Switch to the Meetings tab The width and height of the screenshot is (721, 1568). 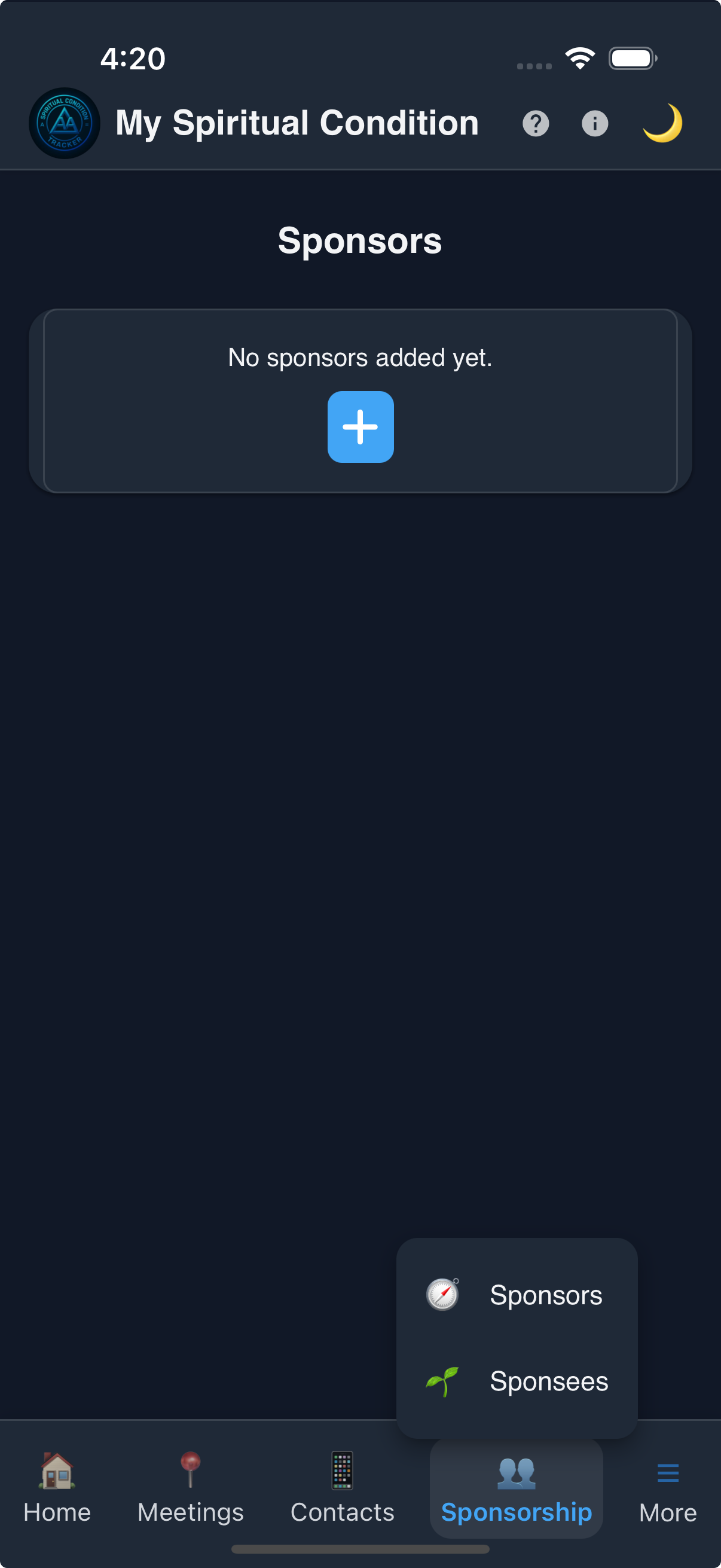click(x=191, y=1487)
